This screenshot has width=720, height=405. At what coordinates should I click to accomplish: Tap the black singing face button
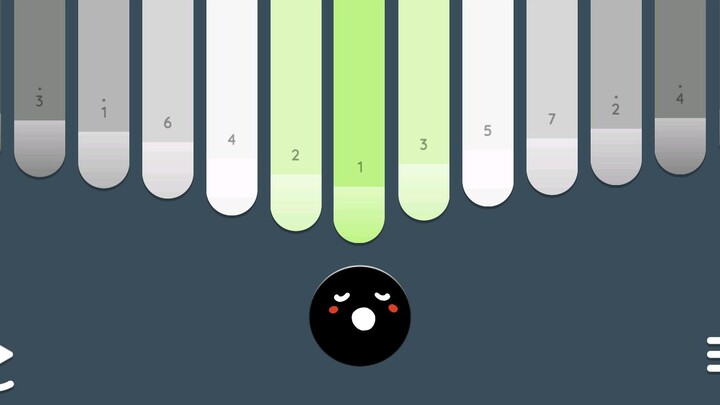pyautogui.click(x=360, y=316)
